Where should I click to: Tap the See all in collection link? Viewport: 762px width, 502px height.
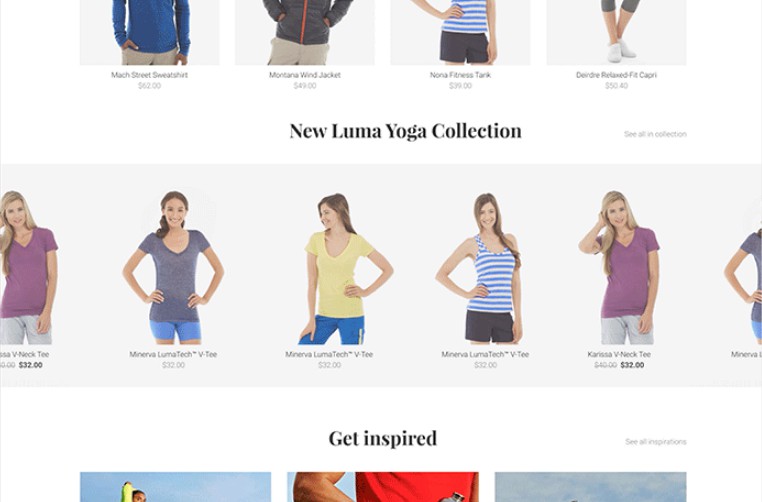click(655, 134)
